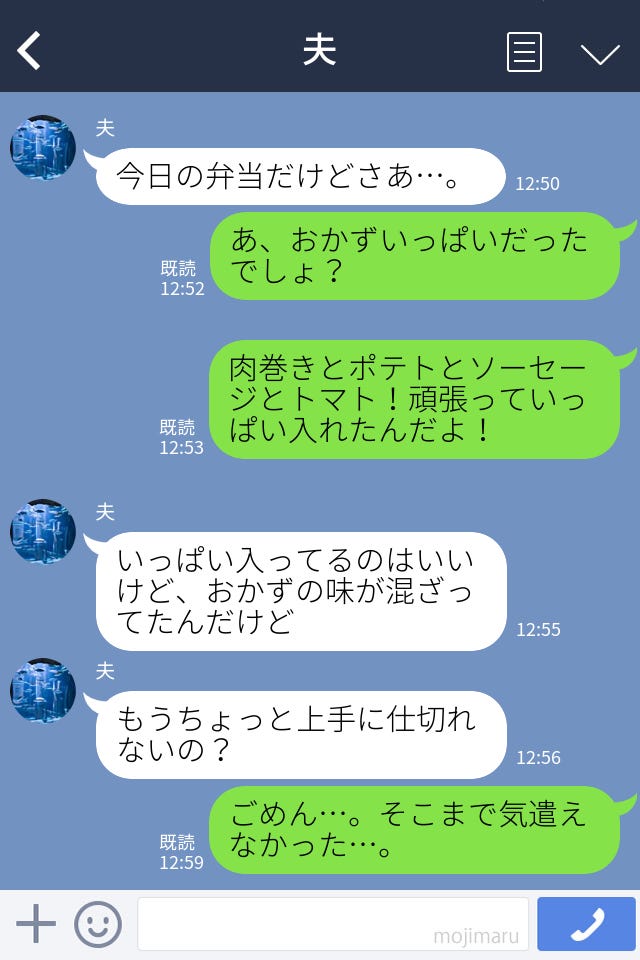Open the plus attachment menu
The image size is (640, 960).
click(x=36, y=924)
